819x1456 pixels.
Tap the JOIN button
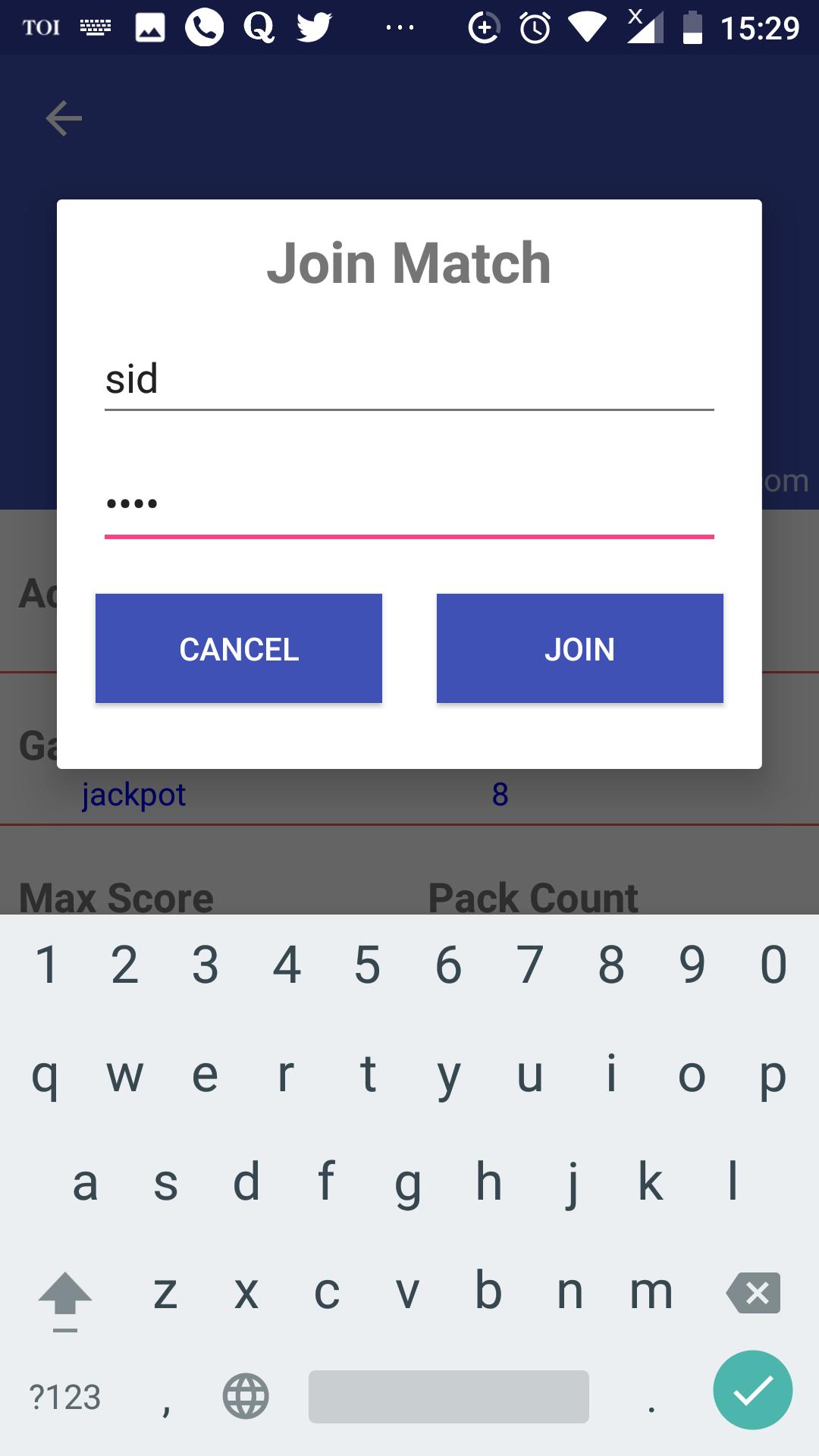pyautogui.click(x=579, y=648)
